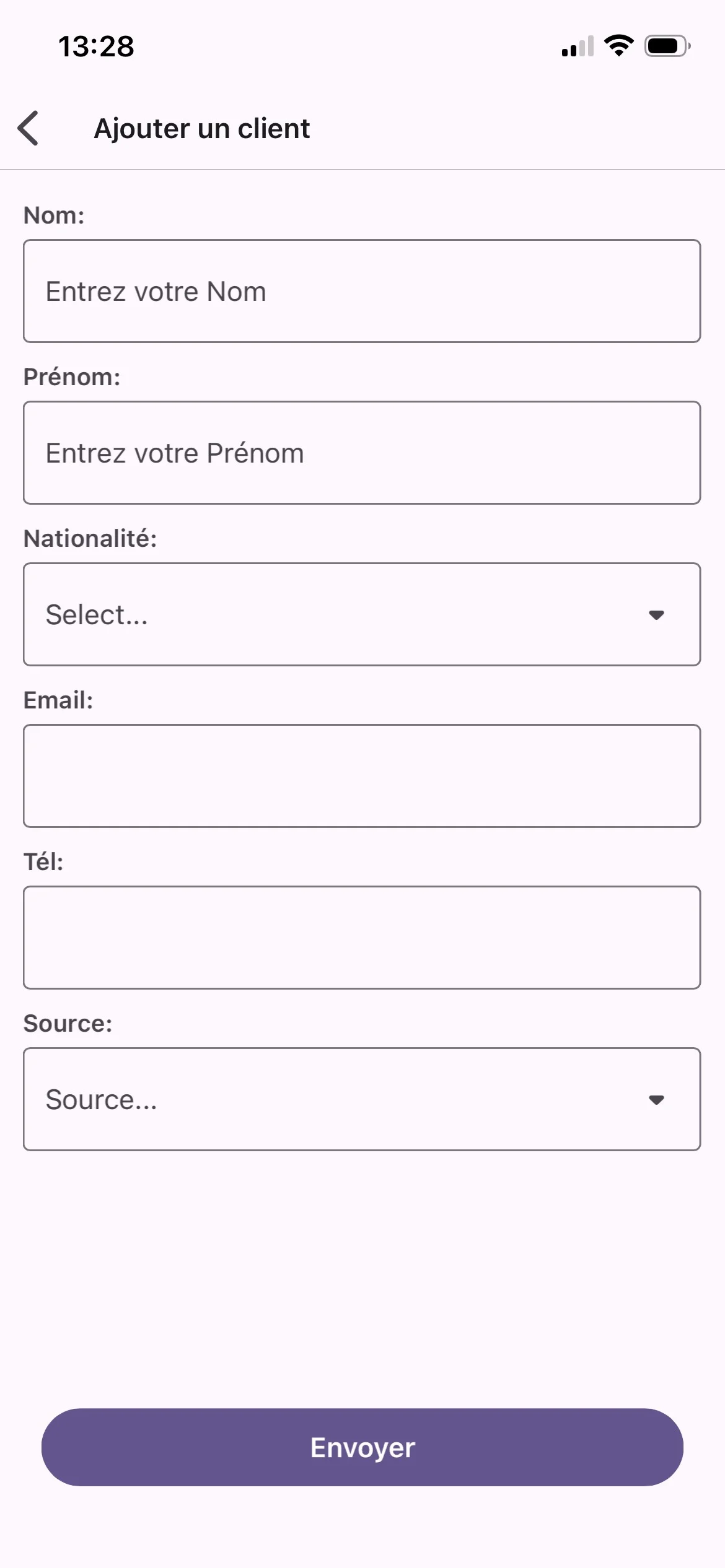
Task: Tap the clock showing 13:28
Action: point(96,46)
